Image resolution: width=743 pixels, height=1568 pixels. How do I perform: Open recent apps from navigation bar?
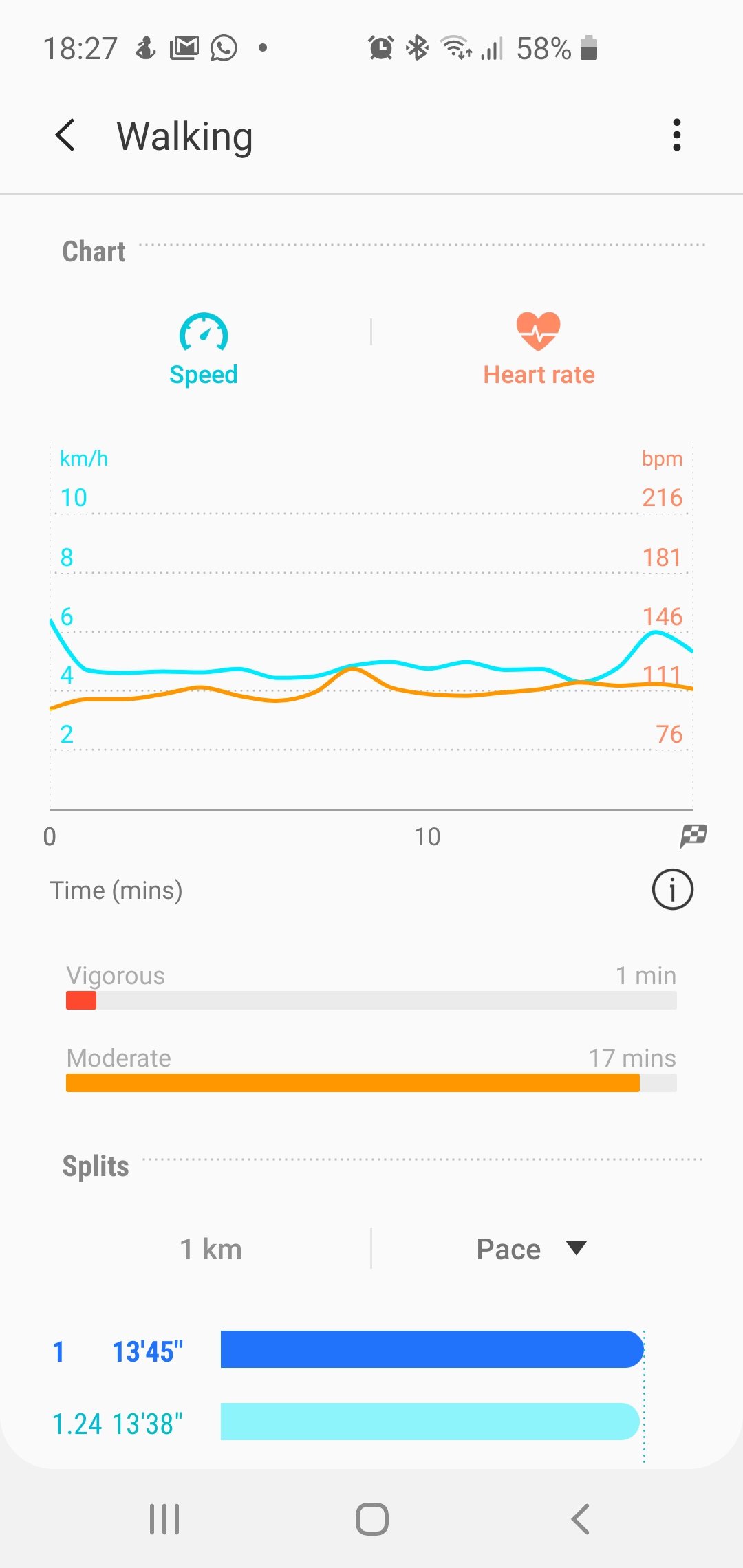[x=164, y=1519]
